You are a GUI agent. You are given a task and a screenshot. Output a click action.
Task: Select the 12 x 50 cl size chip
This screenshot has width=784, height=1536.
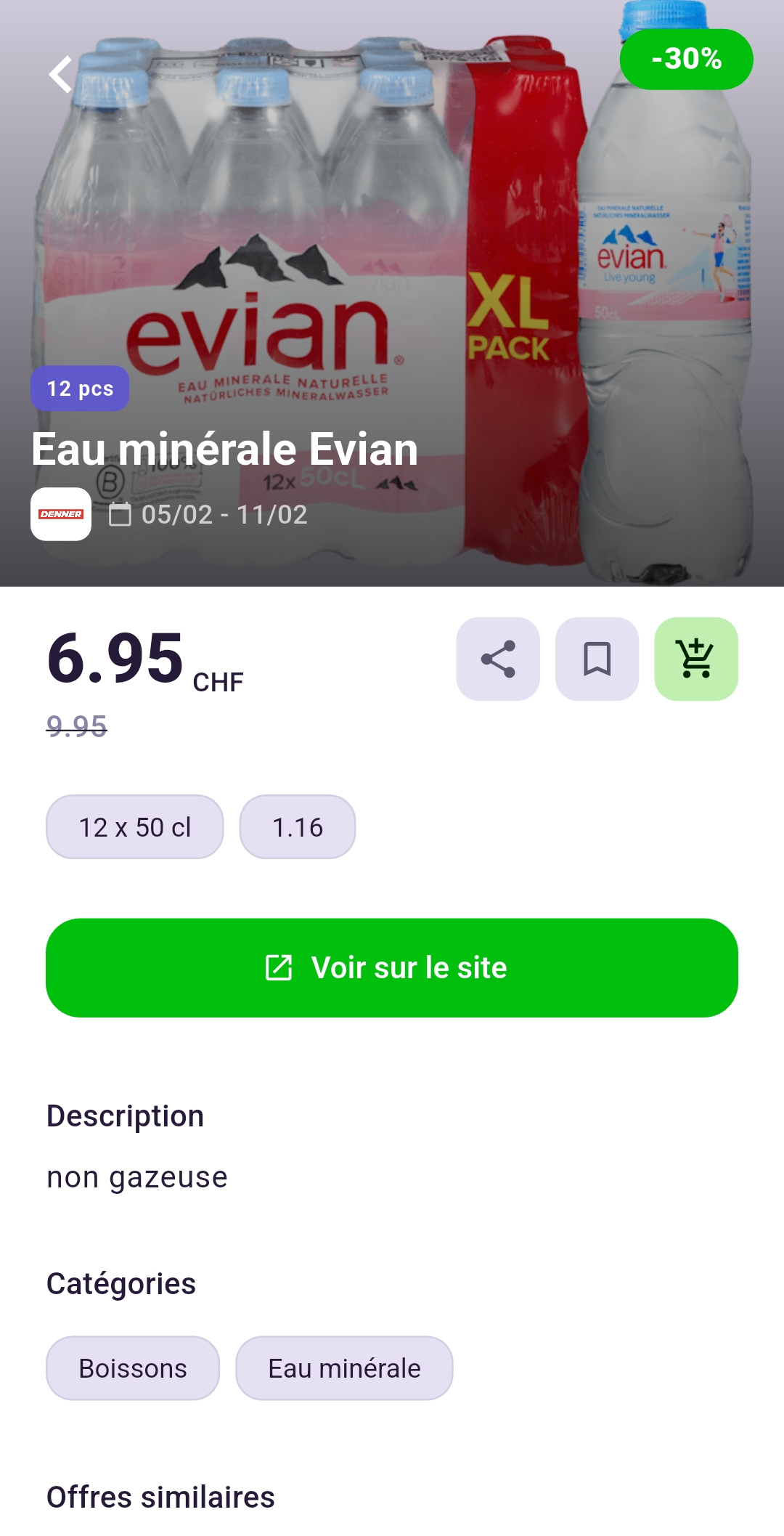(x=135, y=826)
